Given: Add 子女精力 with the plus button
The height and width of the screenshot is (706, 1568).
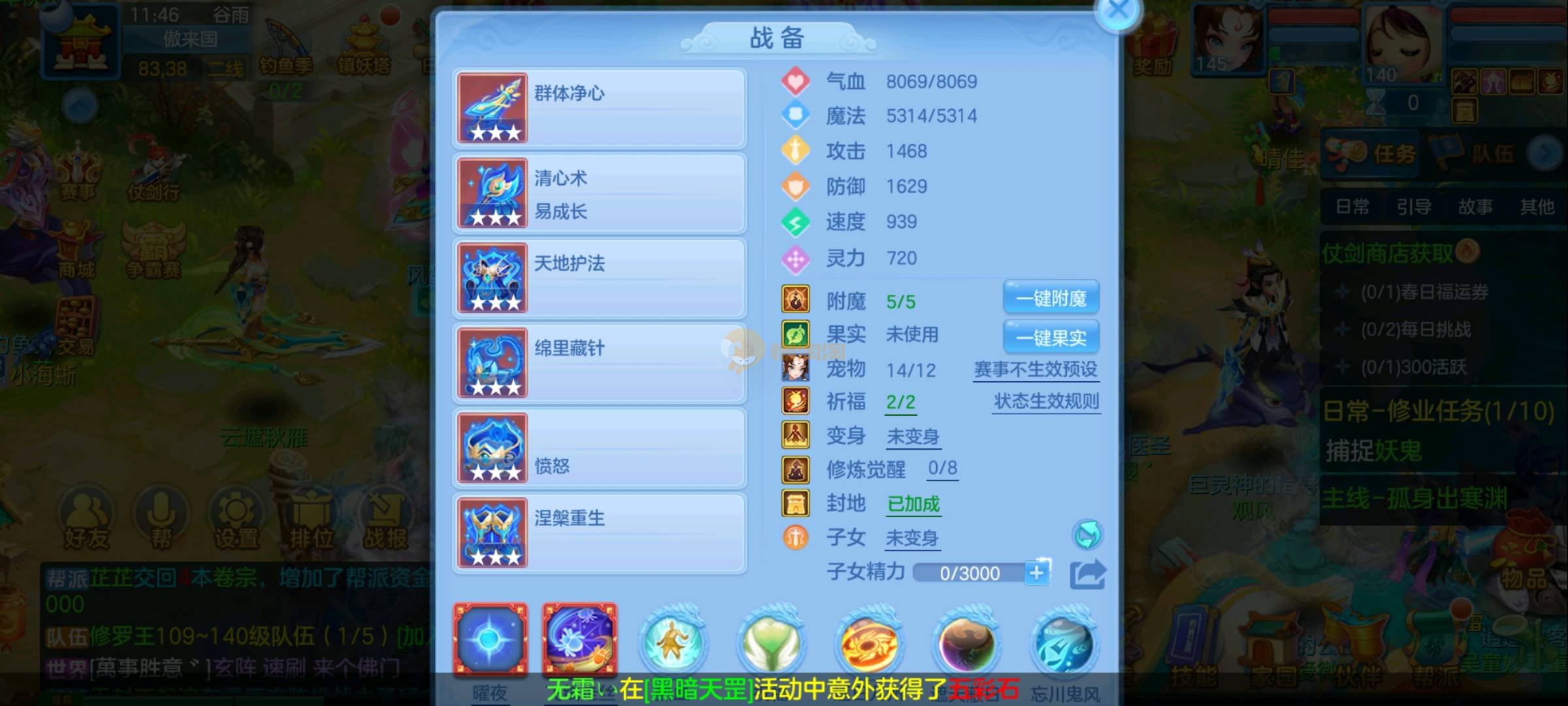Looking at the screenshot, I should 1037,573.
